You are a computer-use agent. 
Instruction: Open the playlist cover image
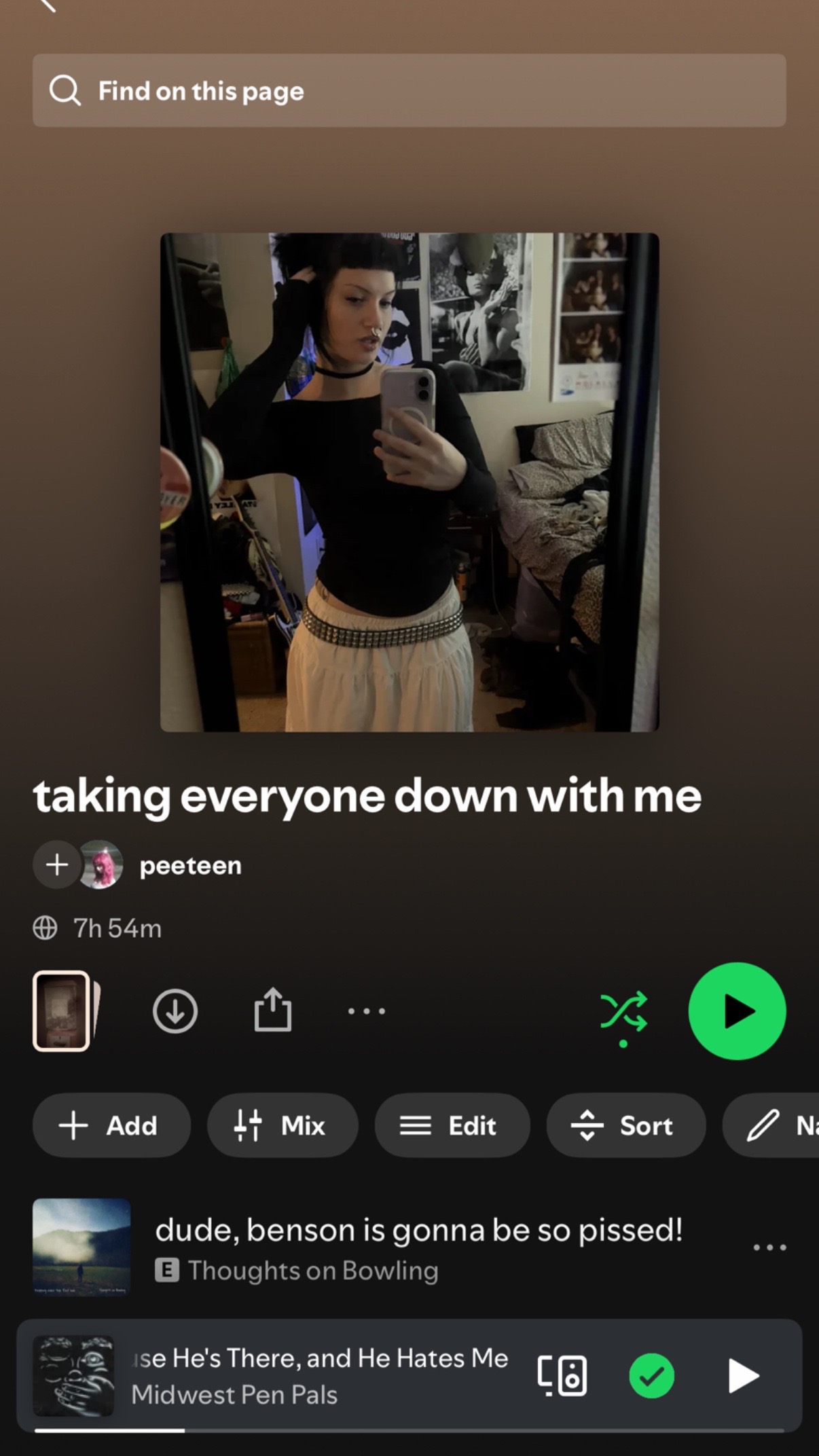(x=409, y=482)
